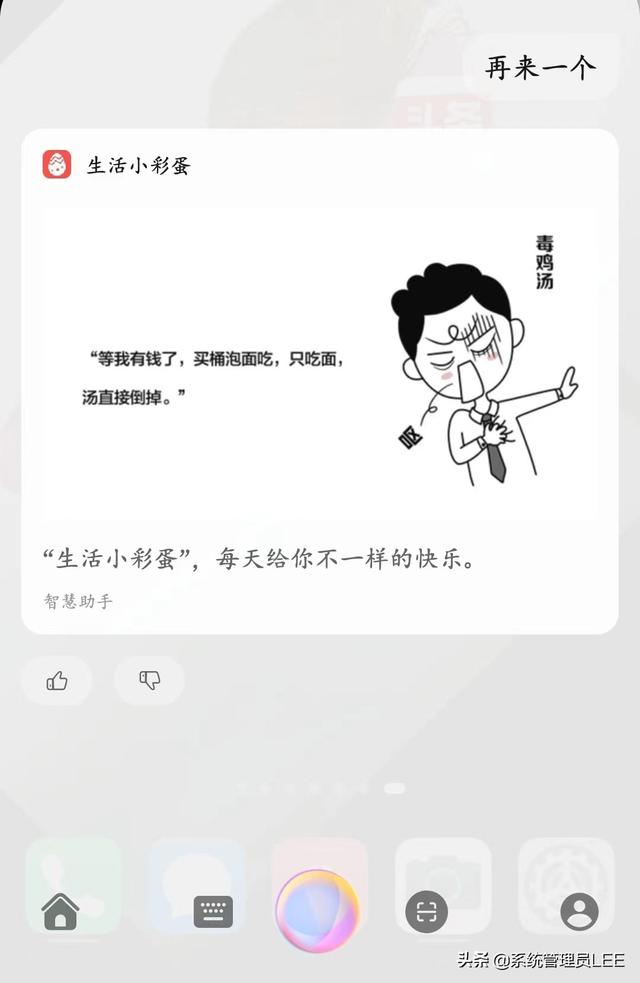Screen dimensions: 640x983
Task: Give the card a thumbs down
Action: (x=149, y=681)
